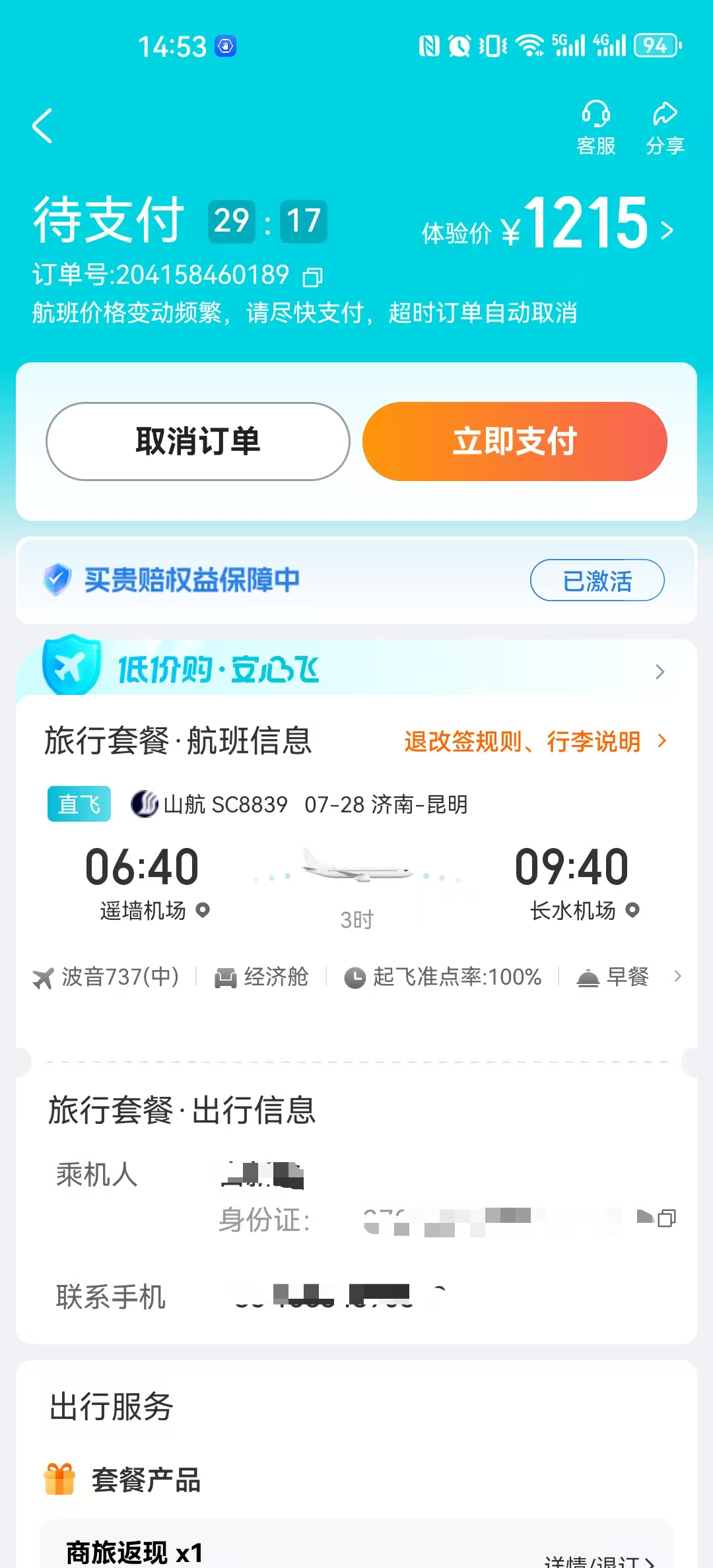This screenshot has height=1568, width=713.
Task: Expand flight details row with 早餐
Action: [x=677, y=976]
